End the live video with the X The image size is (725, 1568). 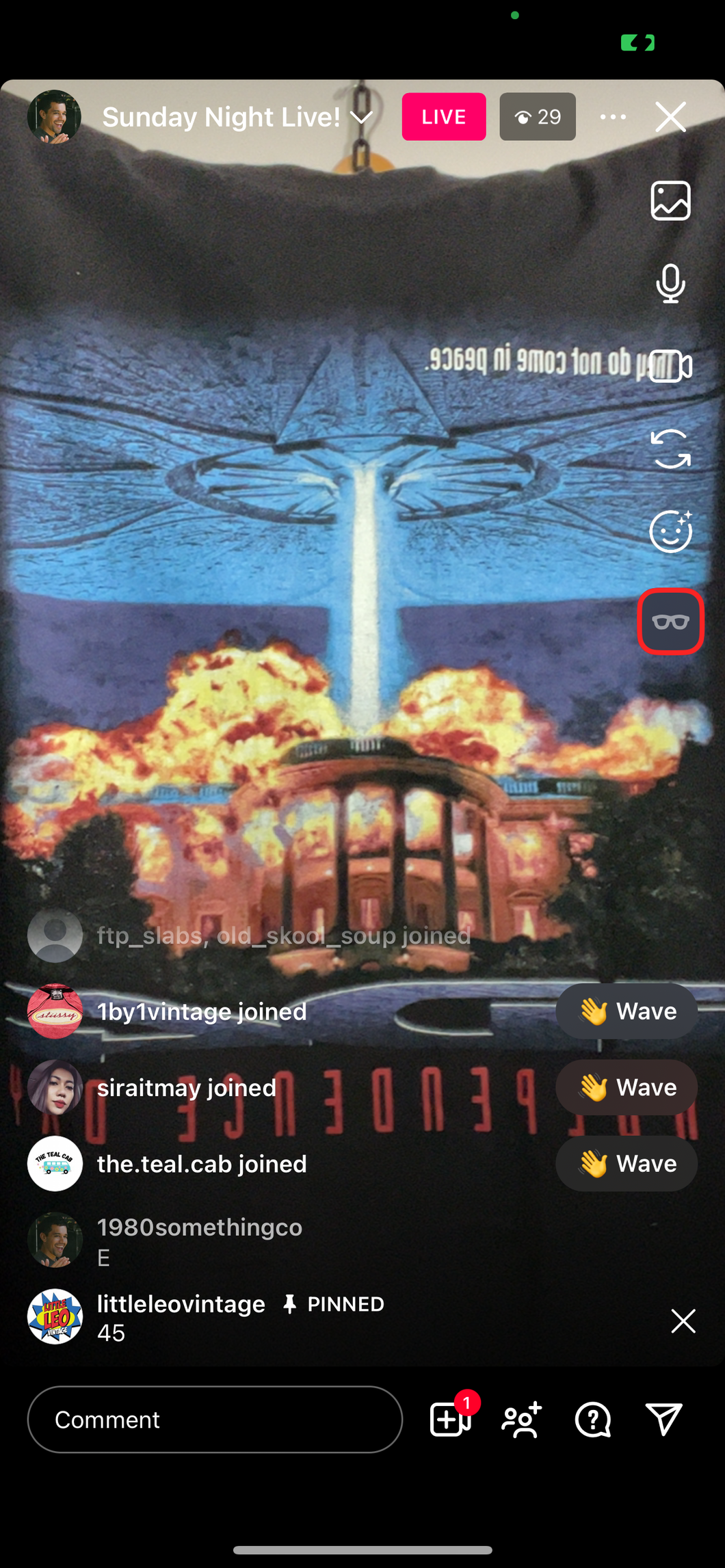click(x=670, y=117)
